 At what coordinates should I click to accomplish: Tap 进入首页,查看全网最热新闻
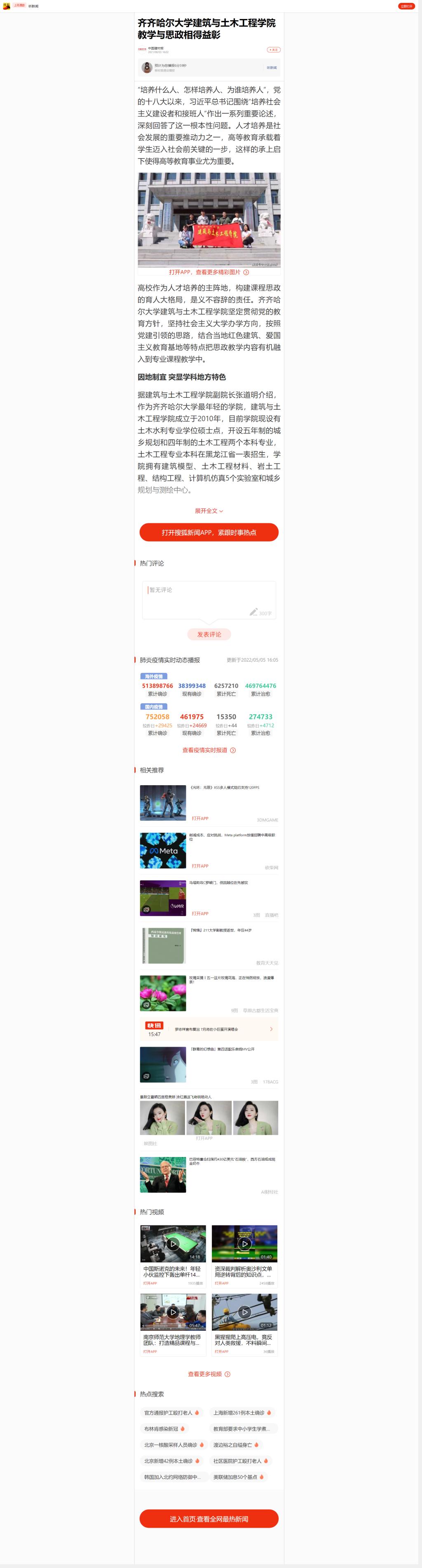click(x=209, y=1519)
